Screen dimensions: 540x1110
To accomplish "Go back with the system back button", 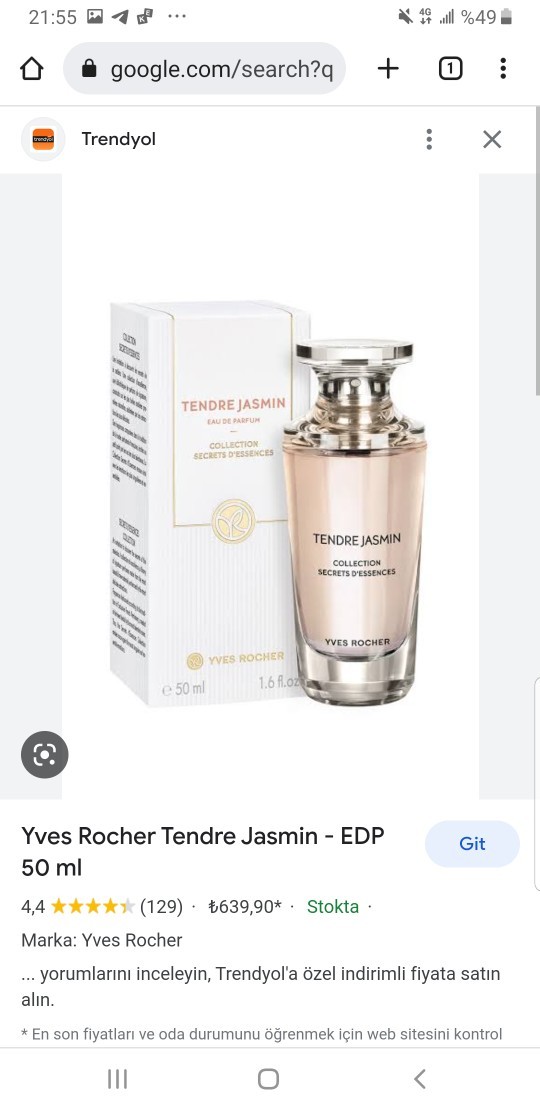I will pyautogui.click(x=420, y=1079).
